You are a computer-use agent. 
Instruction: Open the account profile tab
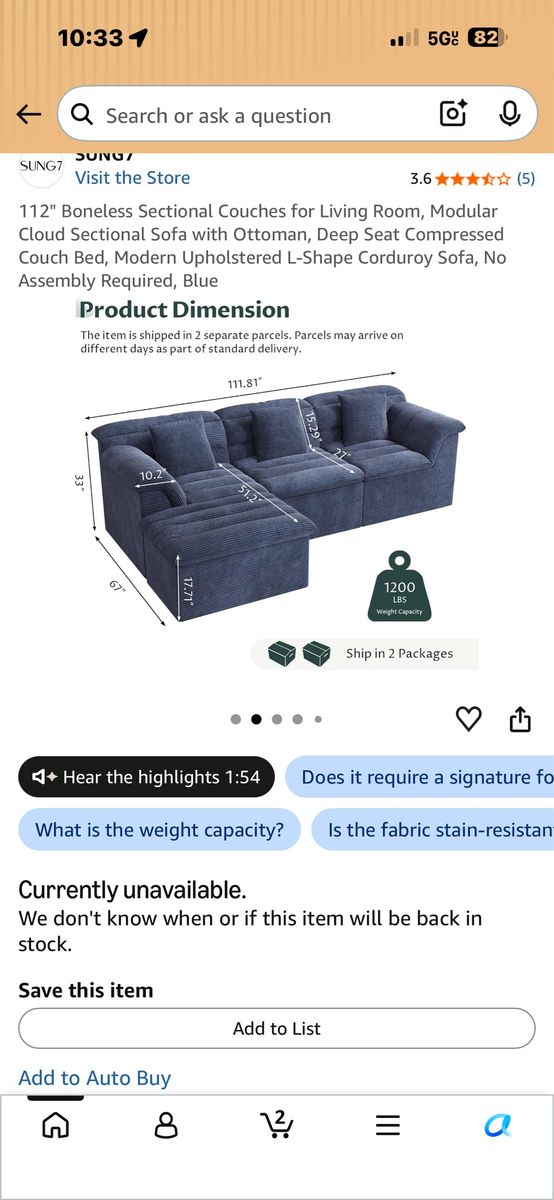[x=166, y=1125]
